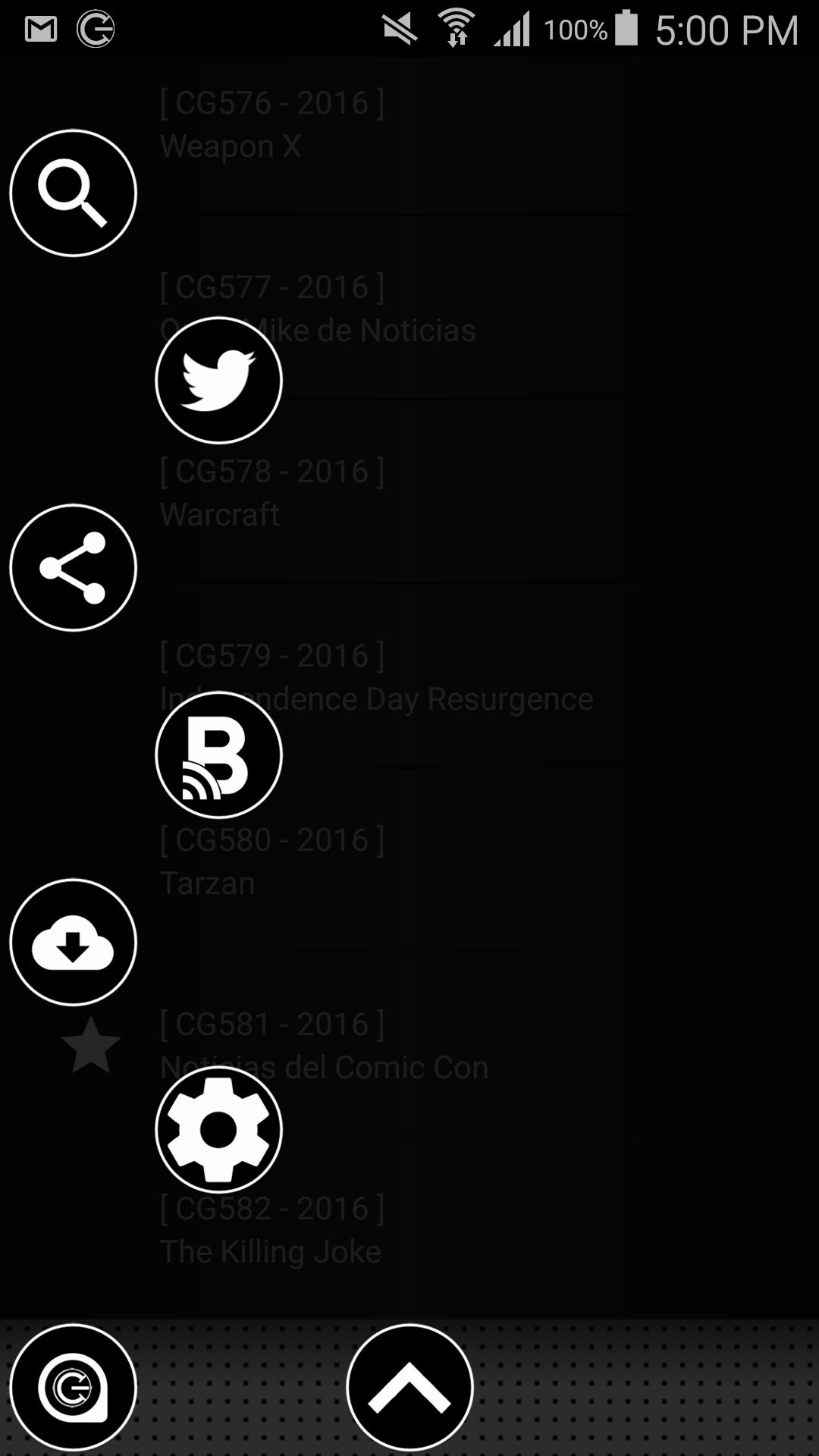This screenshot has height=1456, width=819.
Task: Tap the G logo button in the bottom bar
Action: (73, 1387)
